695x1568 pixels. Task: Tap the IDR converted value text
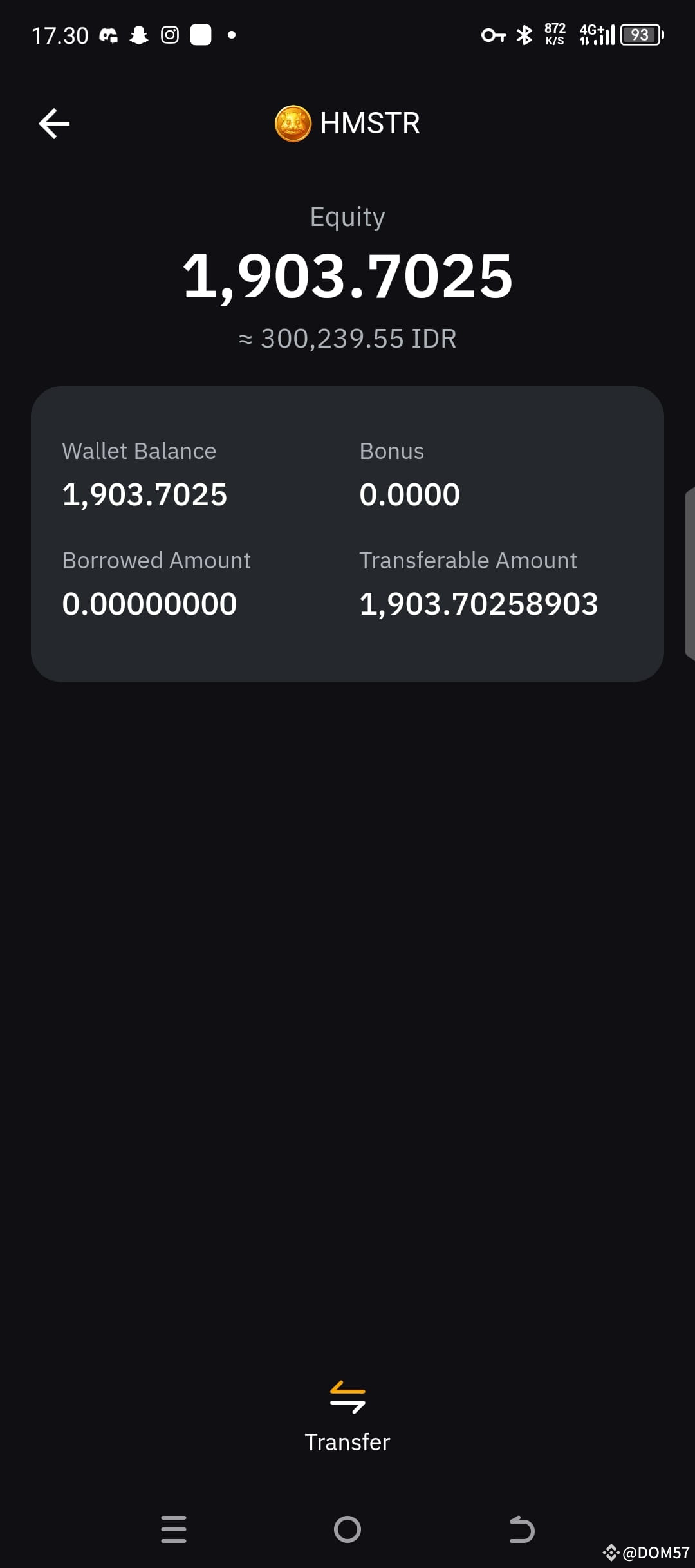pyautogui.click(x=347, y=338)
